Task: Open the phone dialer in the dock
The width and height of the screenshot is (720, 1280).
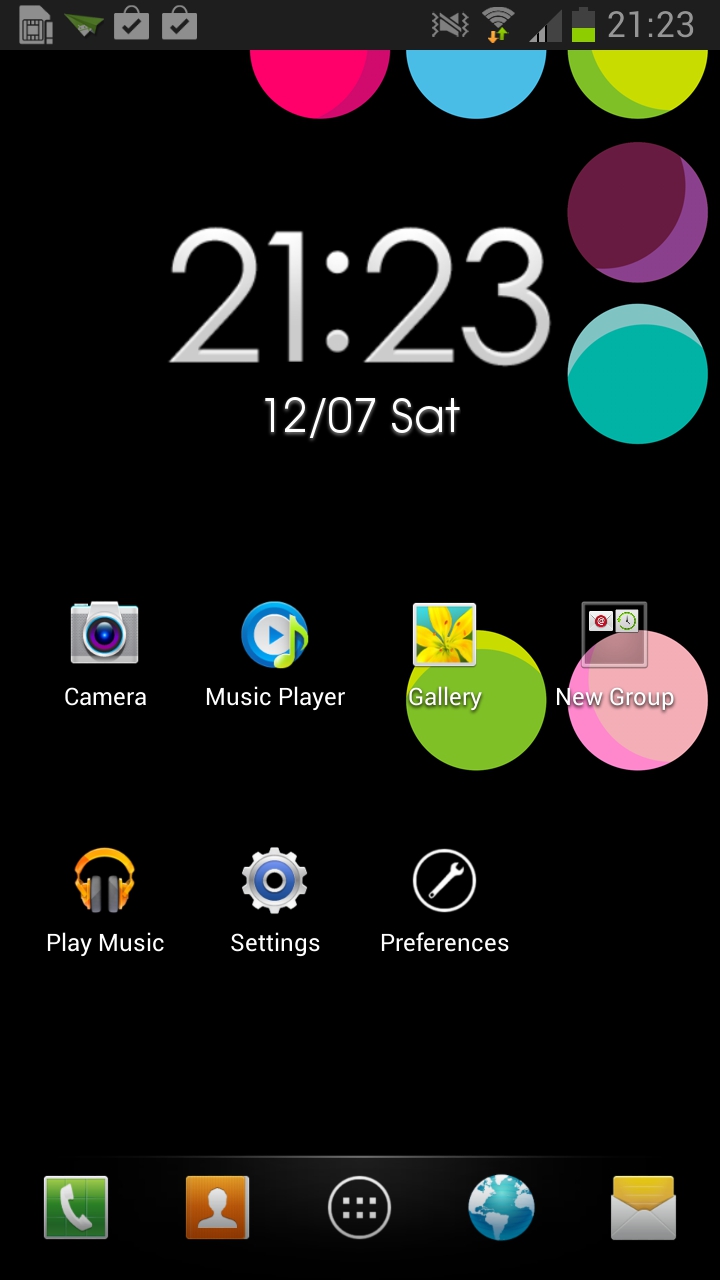Action: pos(76,1207)
